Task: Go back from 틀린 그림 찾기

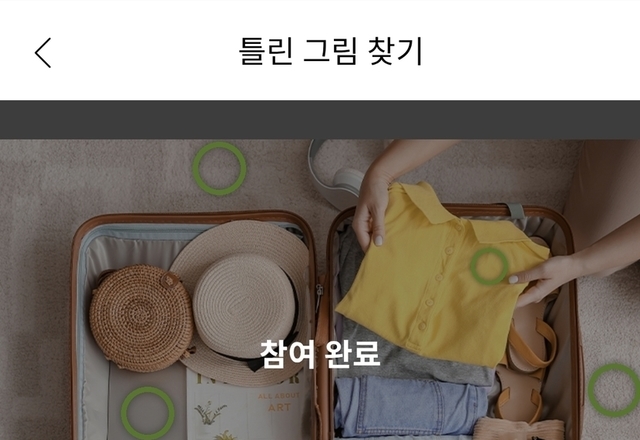Action: tap(42, 52)
